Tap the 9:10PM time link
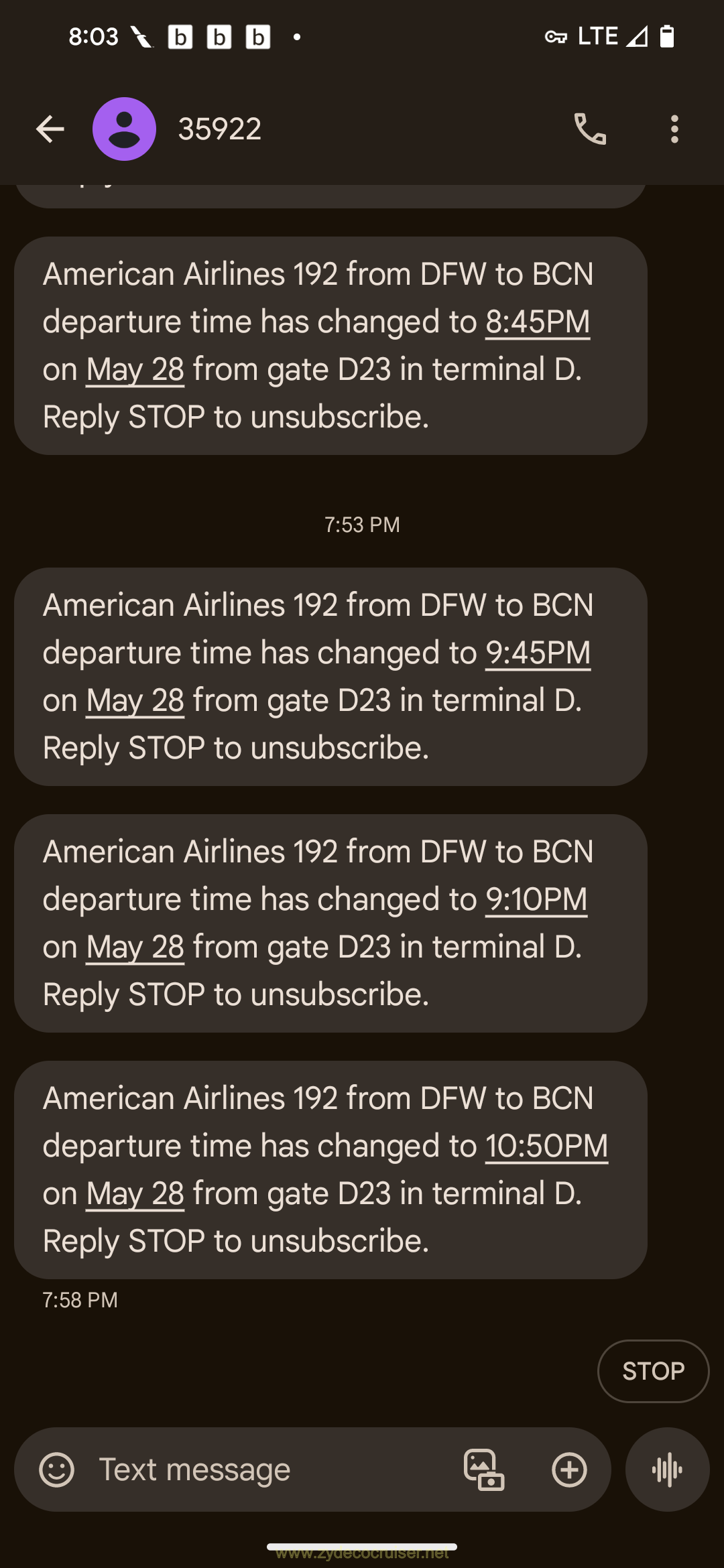This screenshot has height=1568, width=724. coord(536,900)
